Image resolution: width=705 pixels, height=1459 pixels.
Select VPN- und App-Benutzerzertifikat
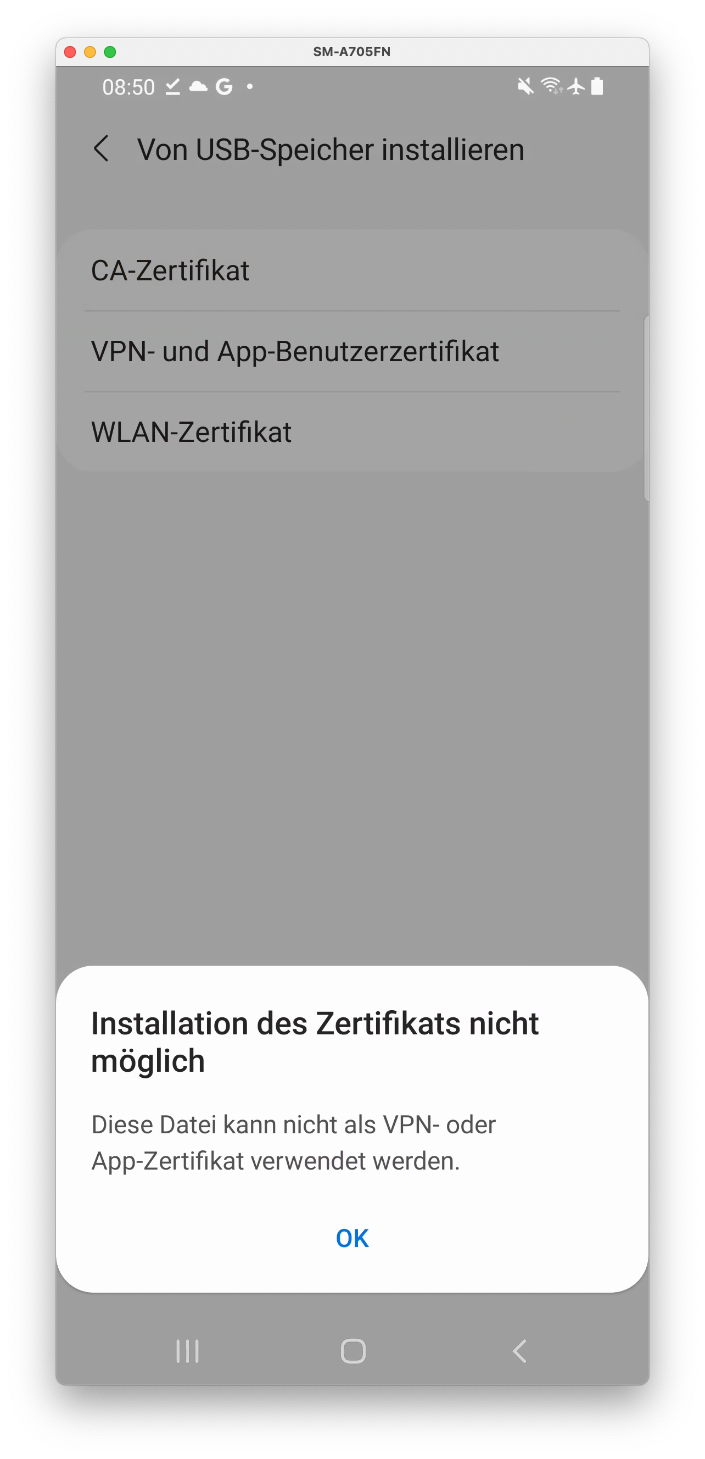click(350, 352)
